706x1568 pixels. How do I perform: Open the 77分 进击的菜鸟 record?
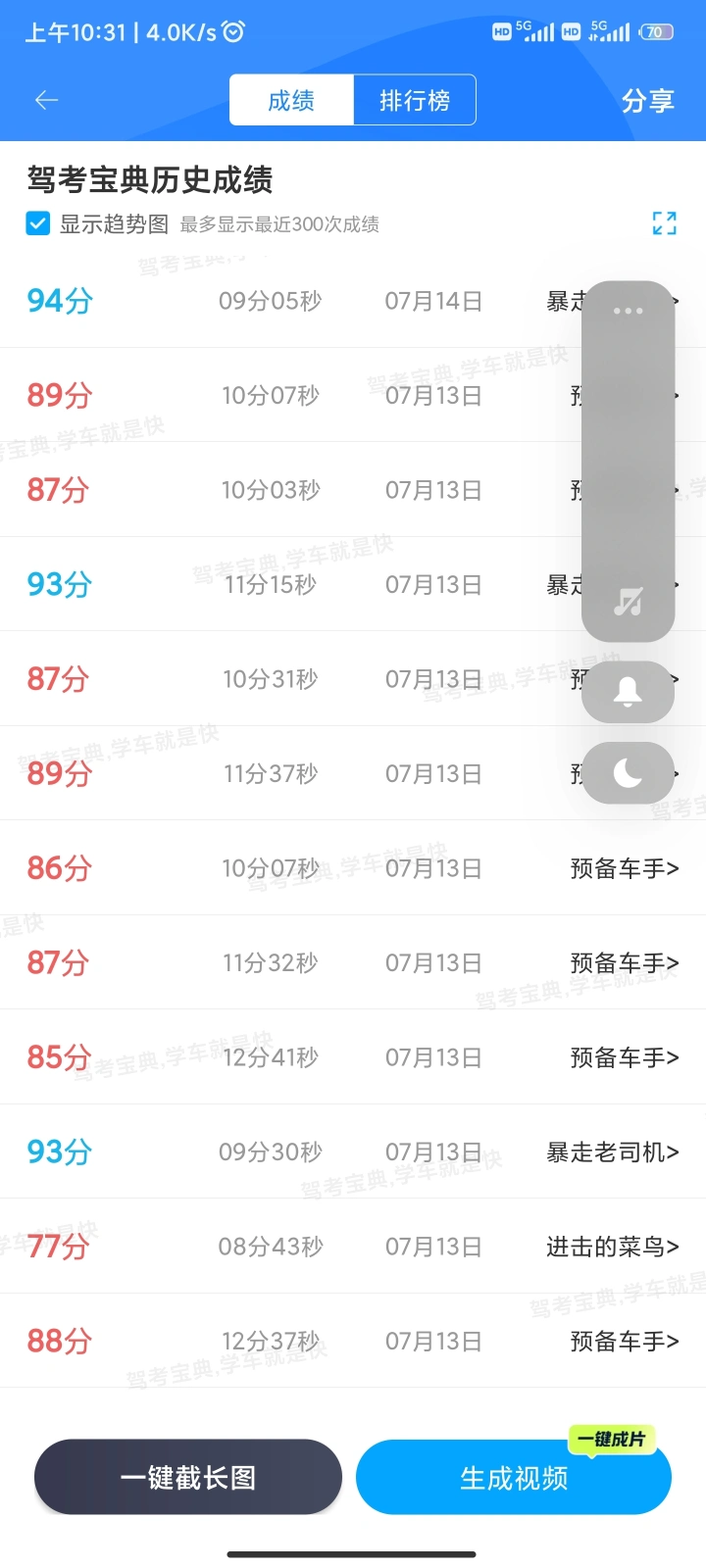353,1247
